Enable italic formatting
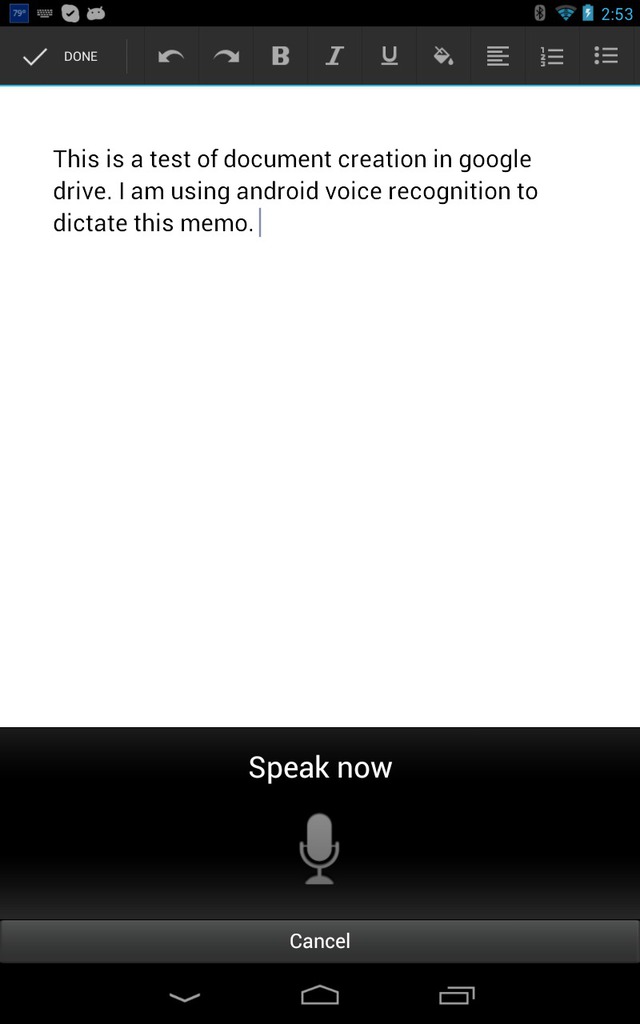This screenshot has width=640, height=1024. [334, 57]
